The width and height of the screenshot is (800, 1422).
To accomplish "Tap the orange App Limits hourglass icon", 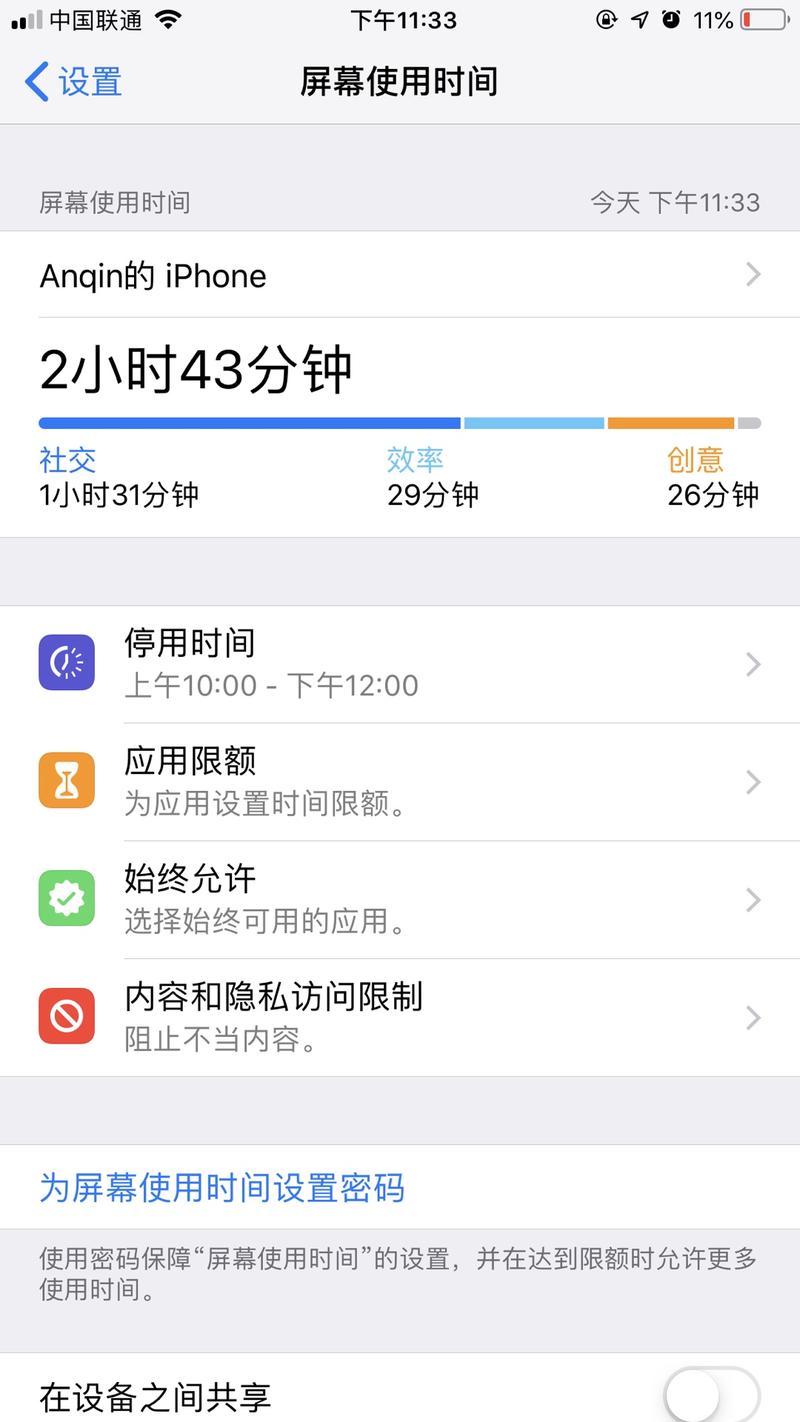I will point(66,781).
